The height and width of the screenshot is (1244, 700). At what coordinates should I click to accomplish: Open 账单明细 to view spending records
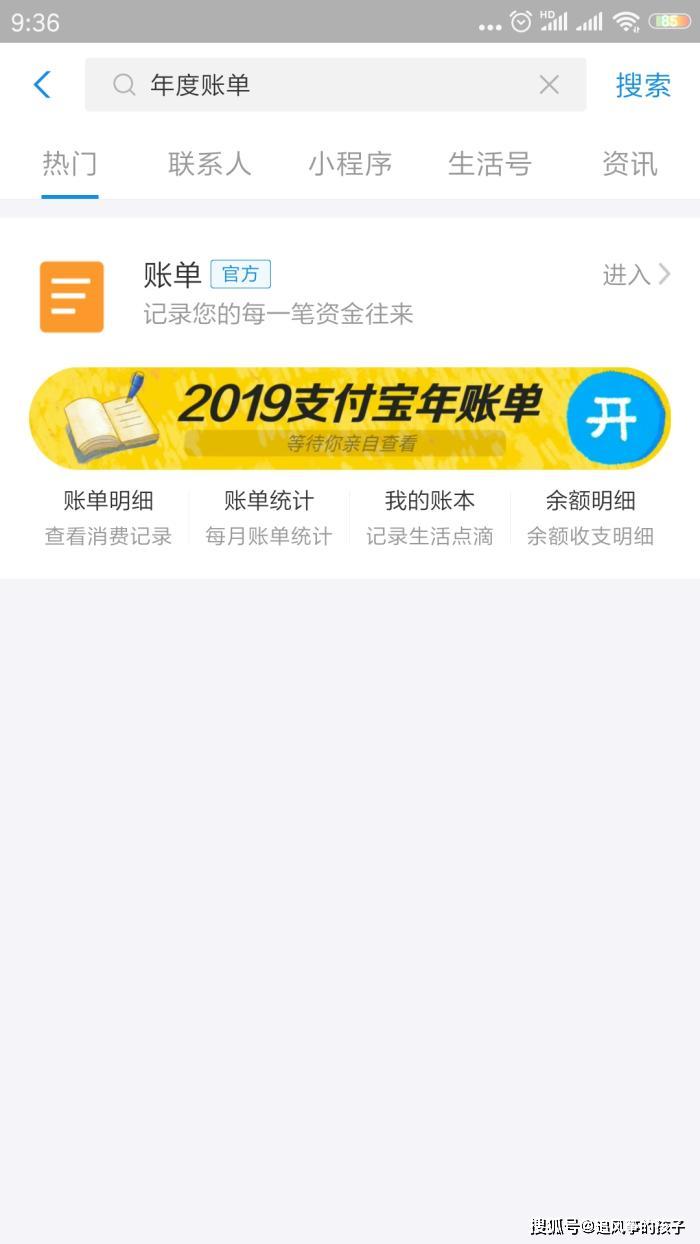point(108,517)
